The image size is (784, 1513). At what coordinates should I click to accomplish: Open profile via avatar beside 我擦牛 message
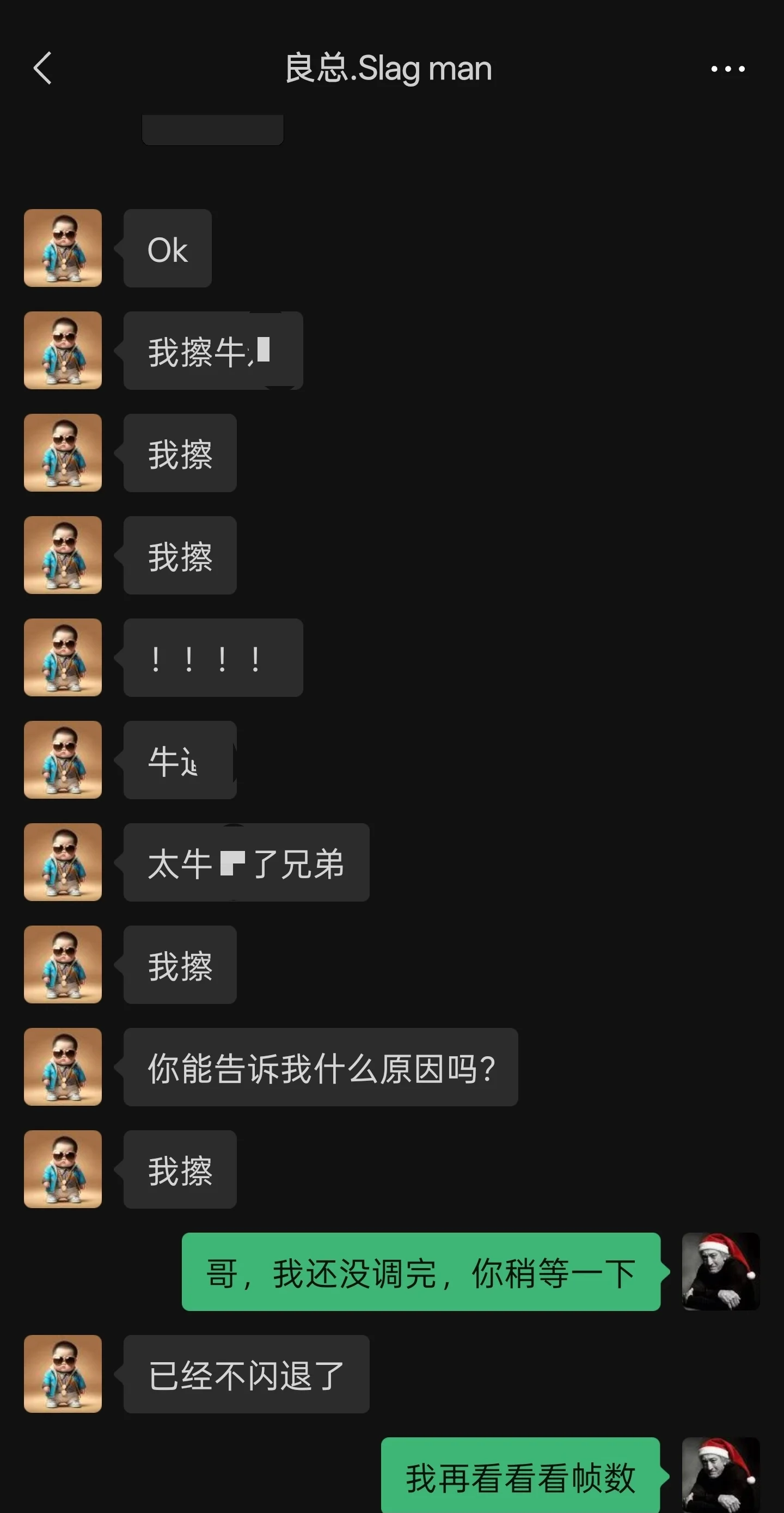(63, 350)
